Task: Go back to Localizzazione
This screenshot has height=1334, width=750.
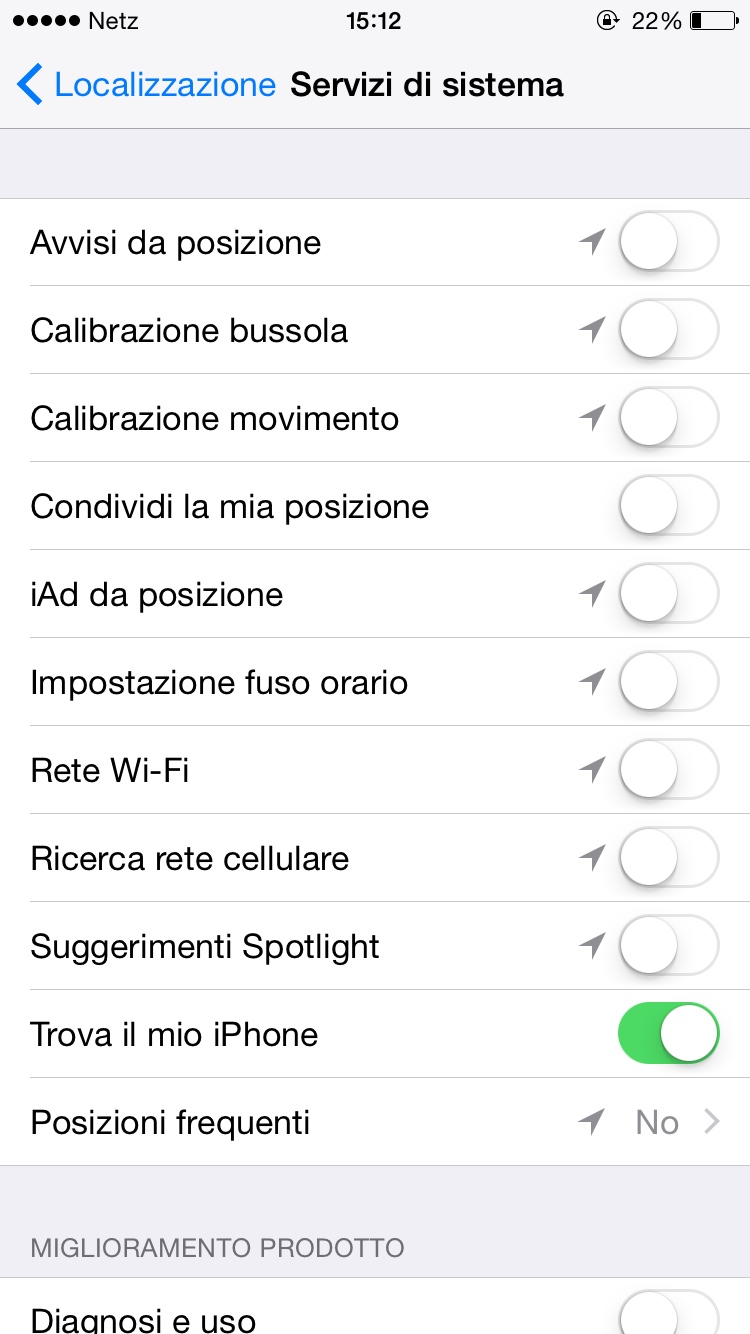Action: (146, 85)
